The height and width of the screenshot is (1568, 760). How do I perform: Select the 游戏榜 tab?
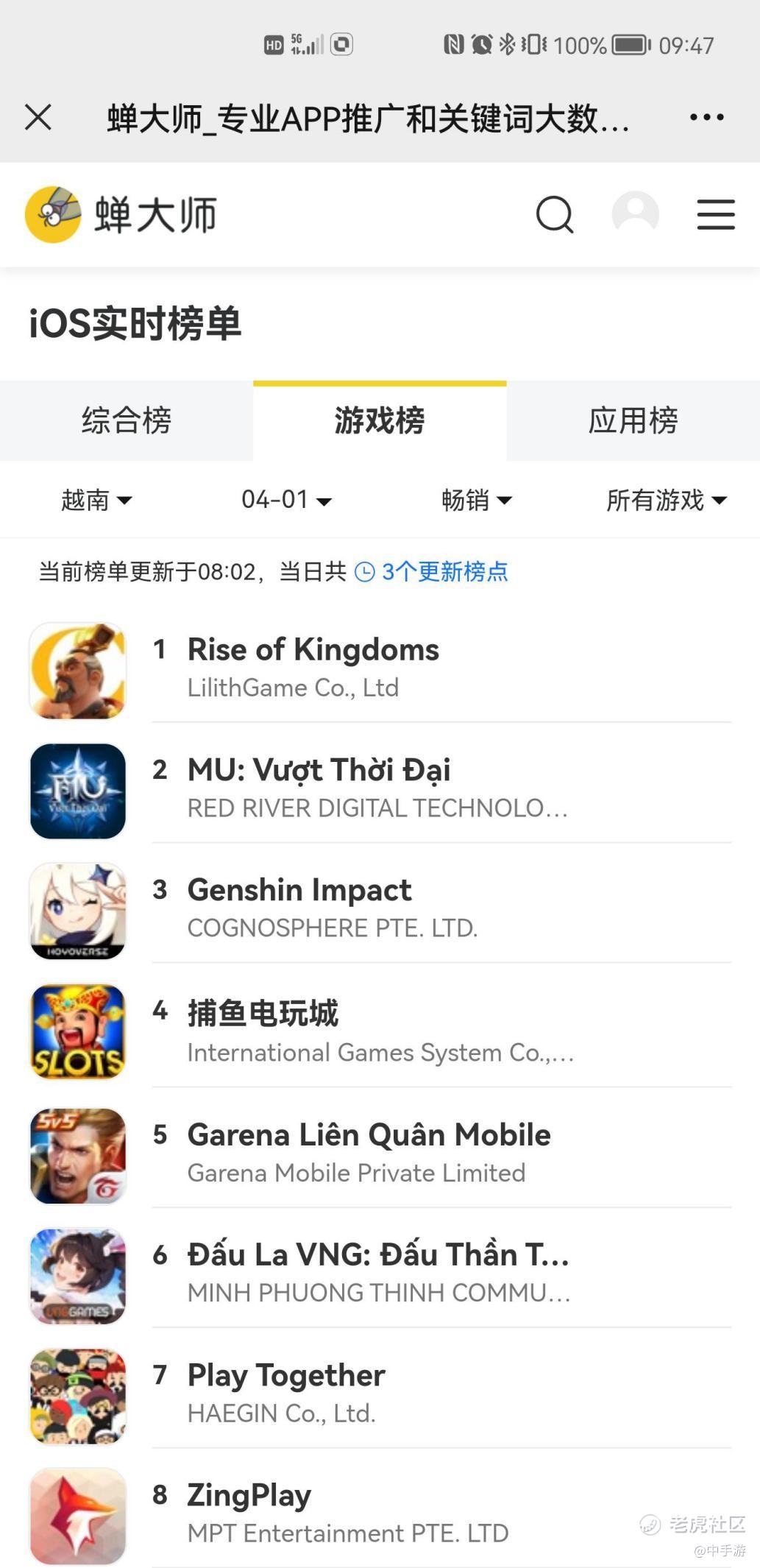click(x=380, y=421)
